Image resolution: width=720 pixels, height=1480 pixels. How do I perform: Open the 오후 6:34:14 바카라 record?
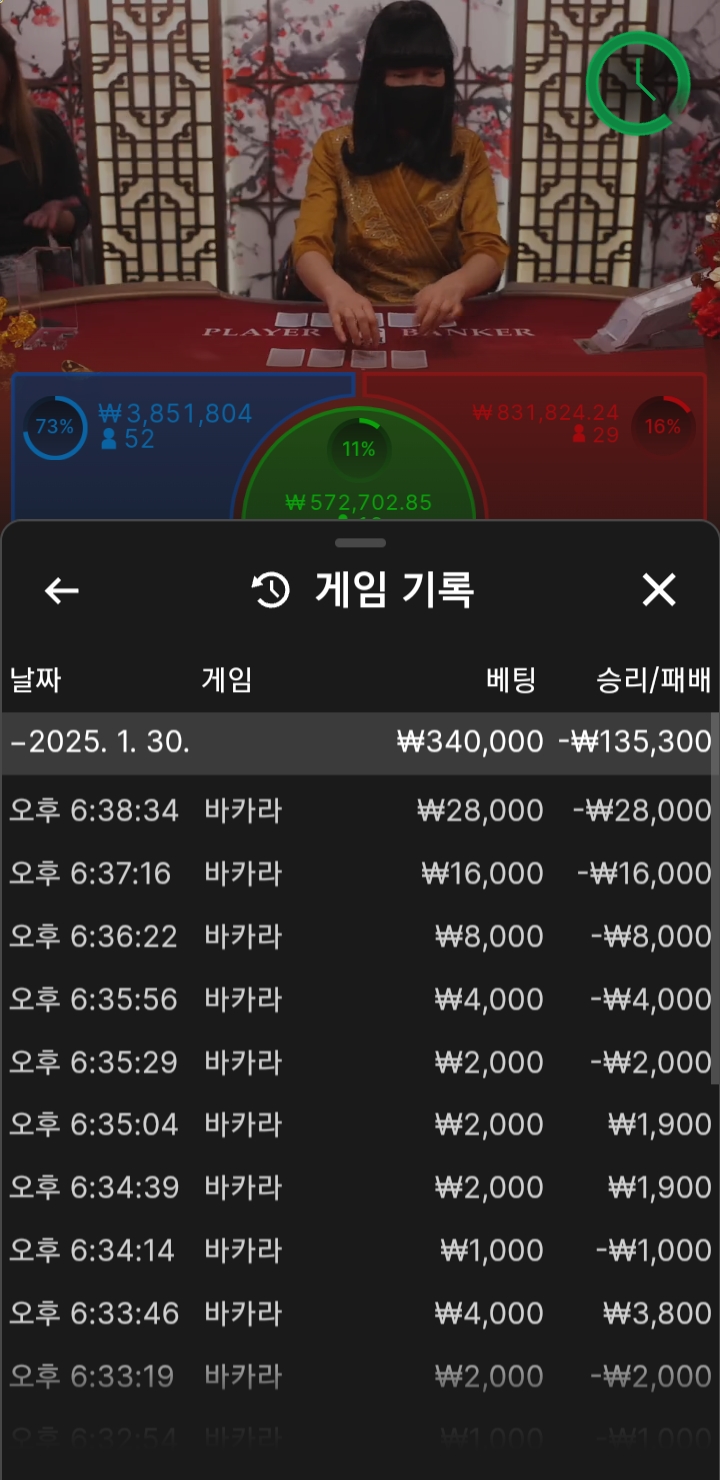pos(360,1251)
